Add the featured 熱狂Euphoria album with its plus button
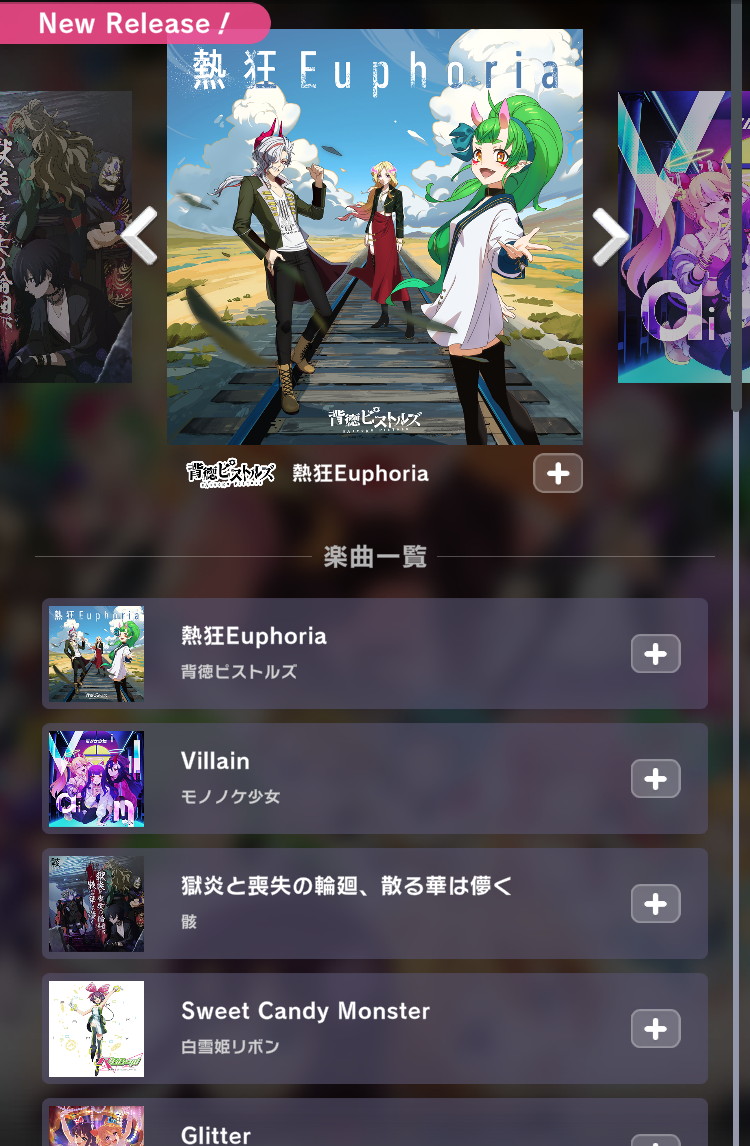 [558, 473]
